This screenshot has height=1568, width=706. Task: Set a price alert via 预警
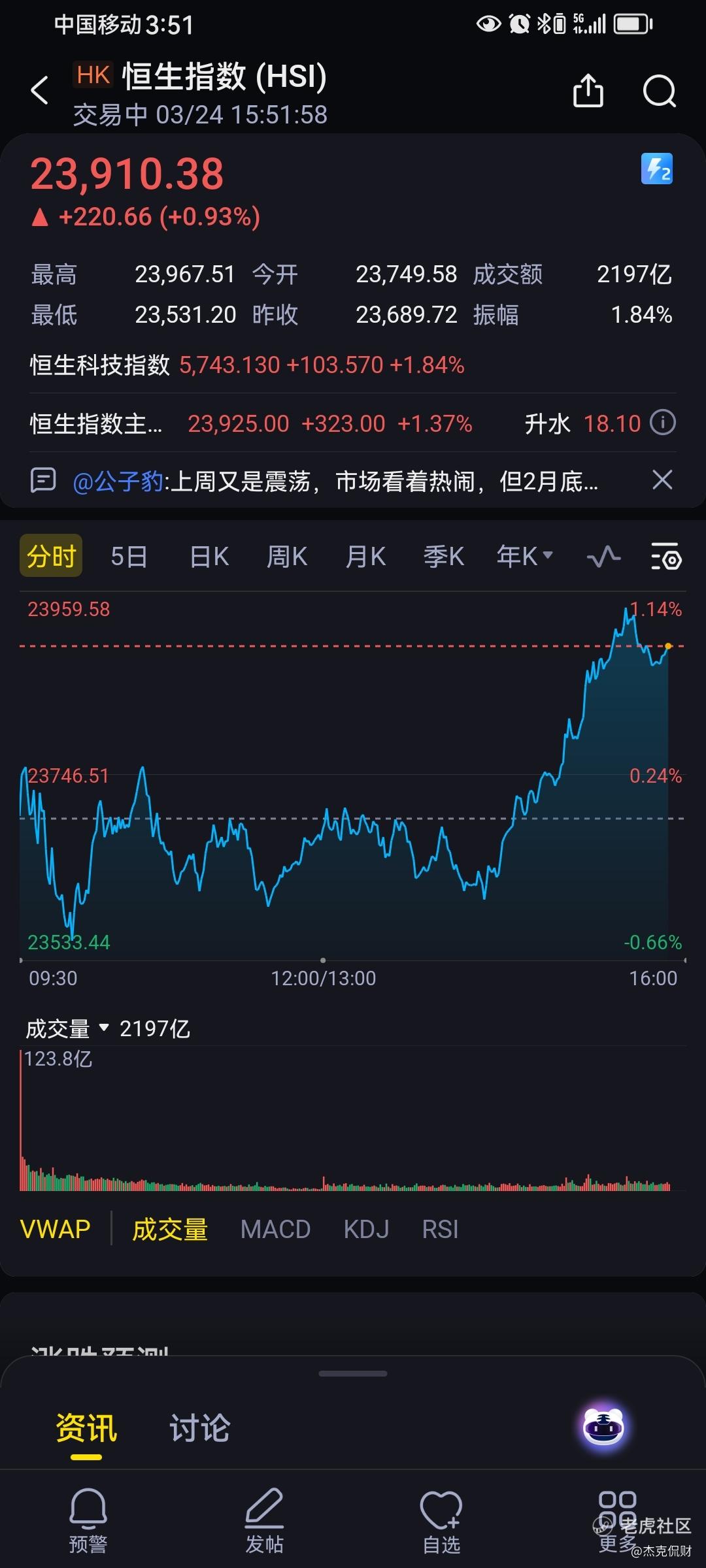88,1521
